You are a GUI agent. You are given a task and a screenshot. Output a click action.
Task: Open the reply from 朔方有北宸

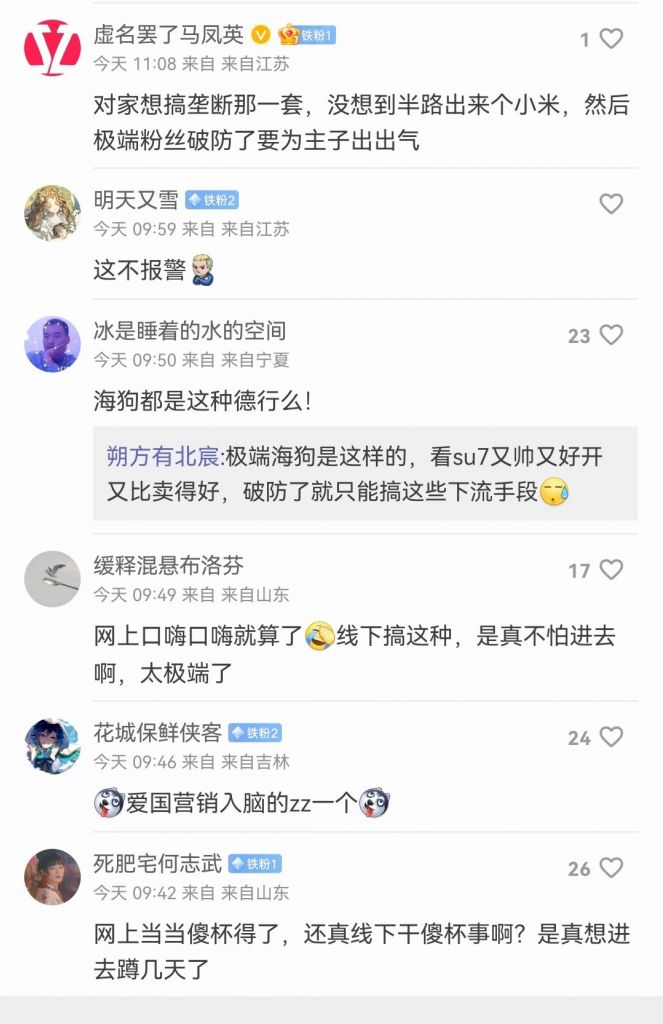click(x=364, y=474)
